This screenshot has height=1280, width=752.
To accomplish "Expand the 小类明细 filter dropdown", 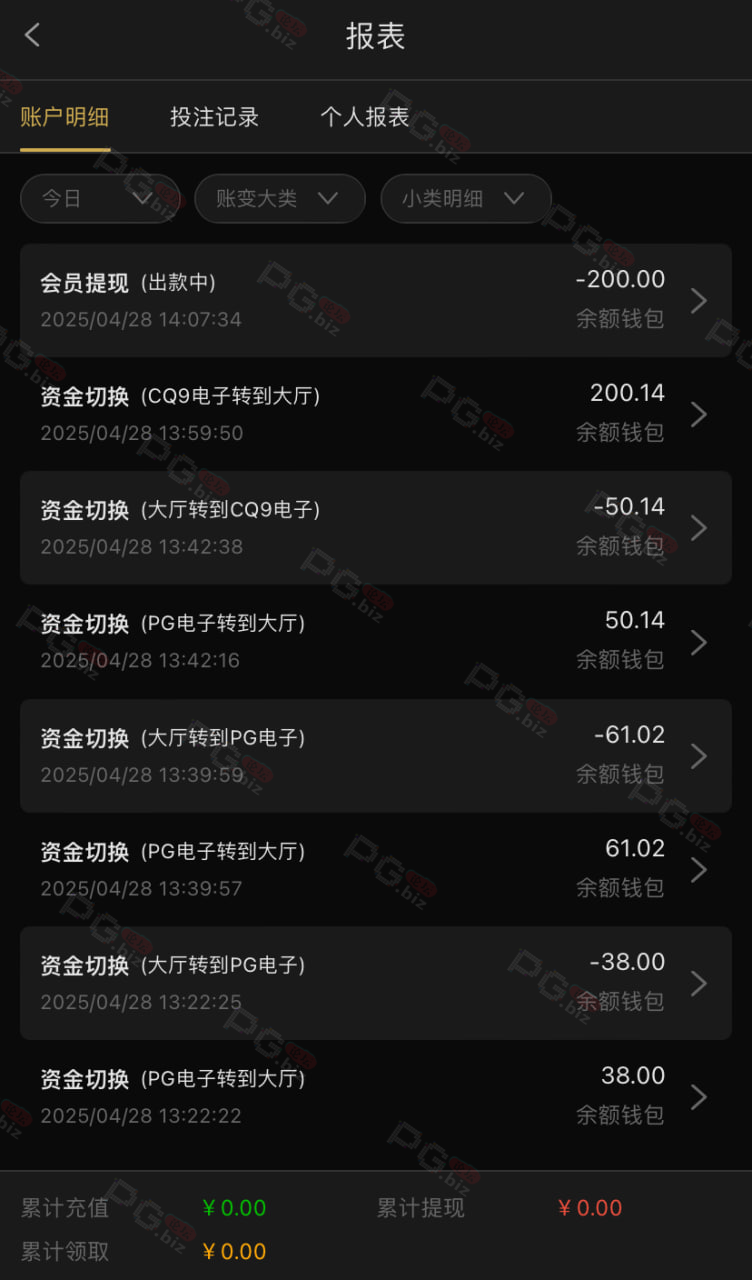I will pos(466,198).
